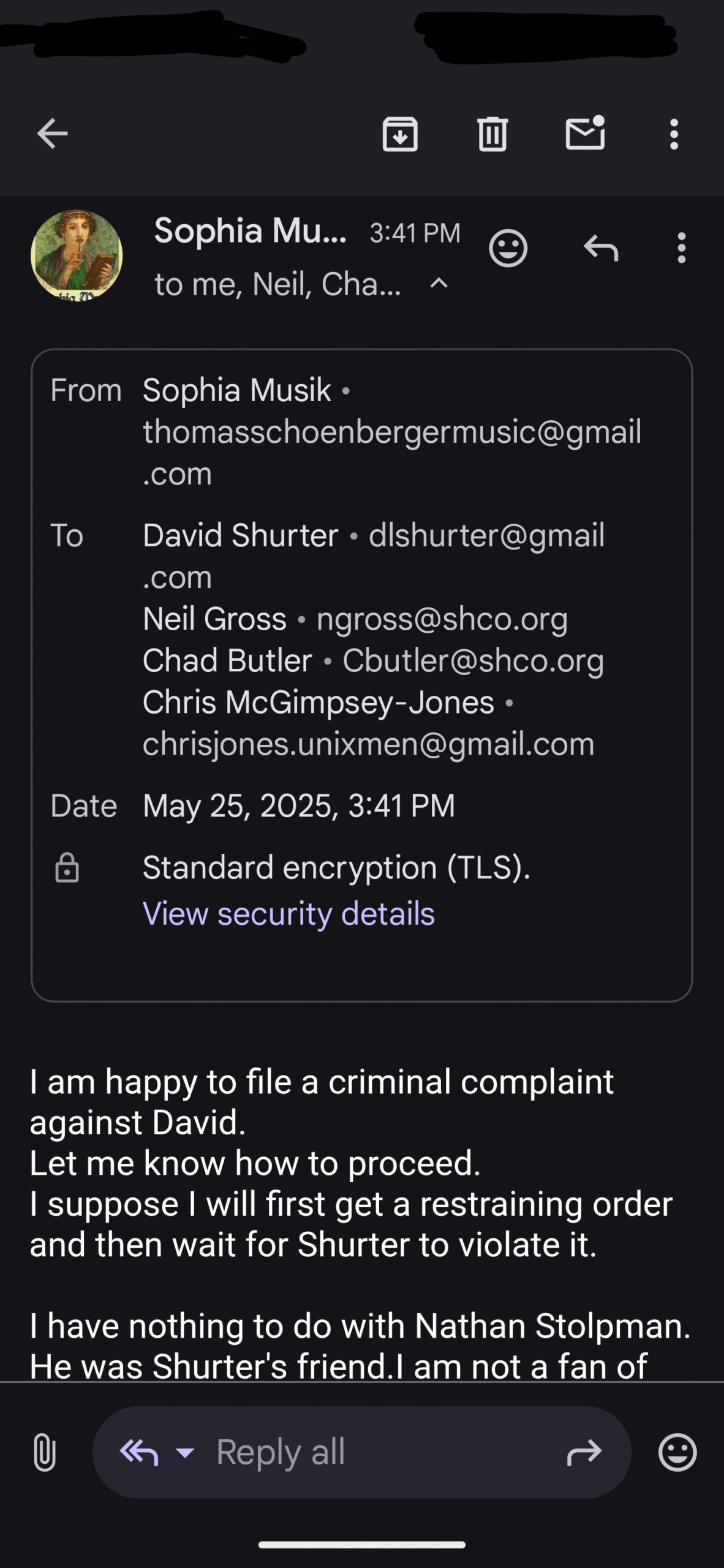Image resolution: width=724 pixels, height=1568 pixels.
Task: Delete this email with the trash icon
Action: [x=492, y=134]
